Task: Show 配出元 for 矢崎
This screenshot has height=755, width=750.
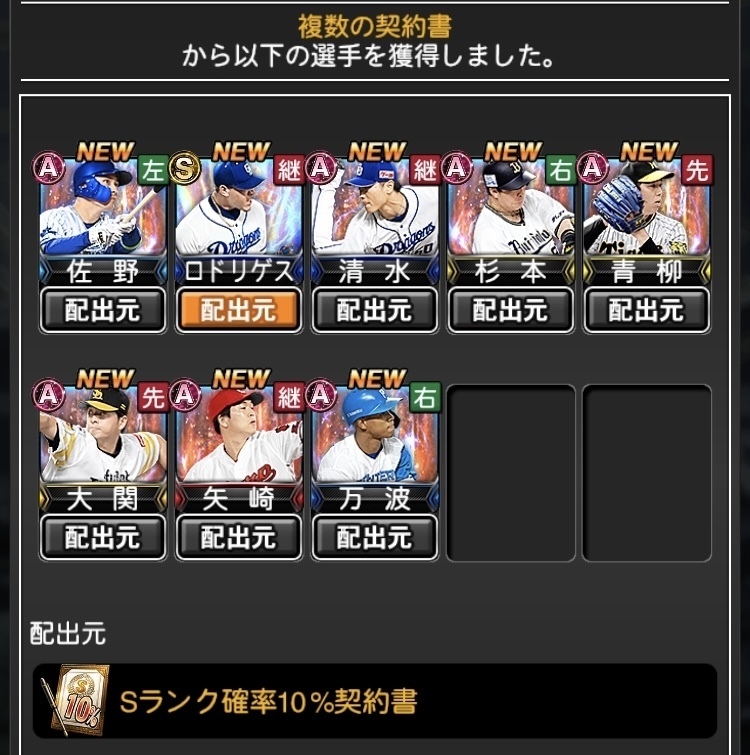Action: [239, 537]
